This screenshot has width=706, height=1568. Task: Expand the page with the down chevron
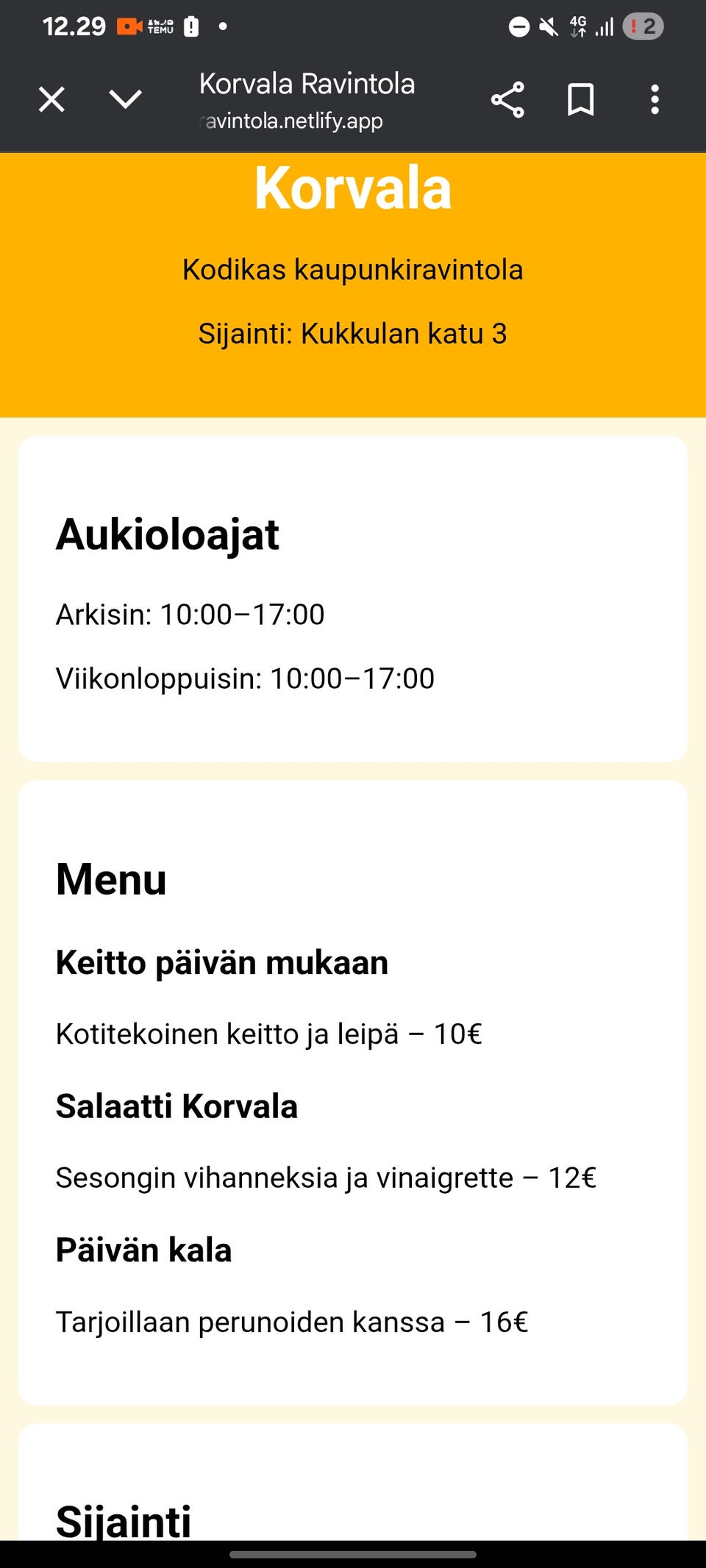tap(126, 100)
